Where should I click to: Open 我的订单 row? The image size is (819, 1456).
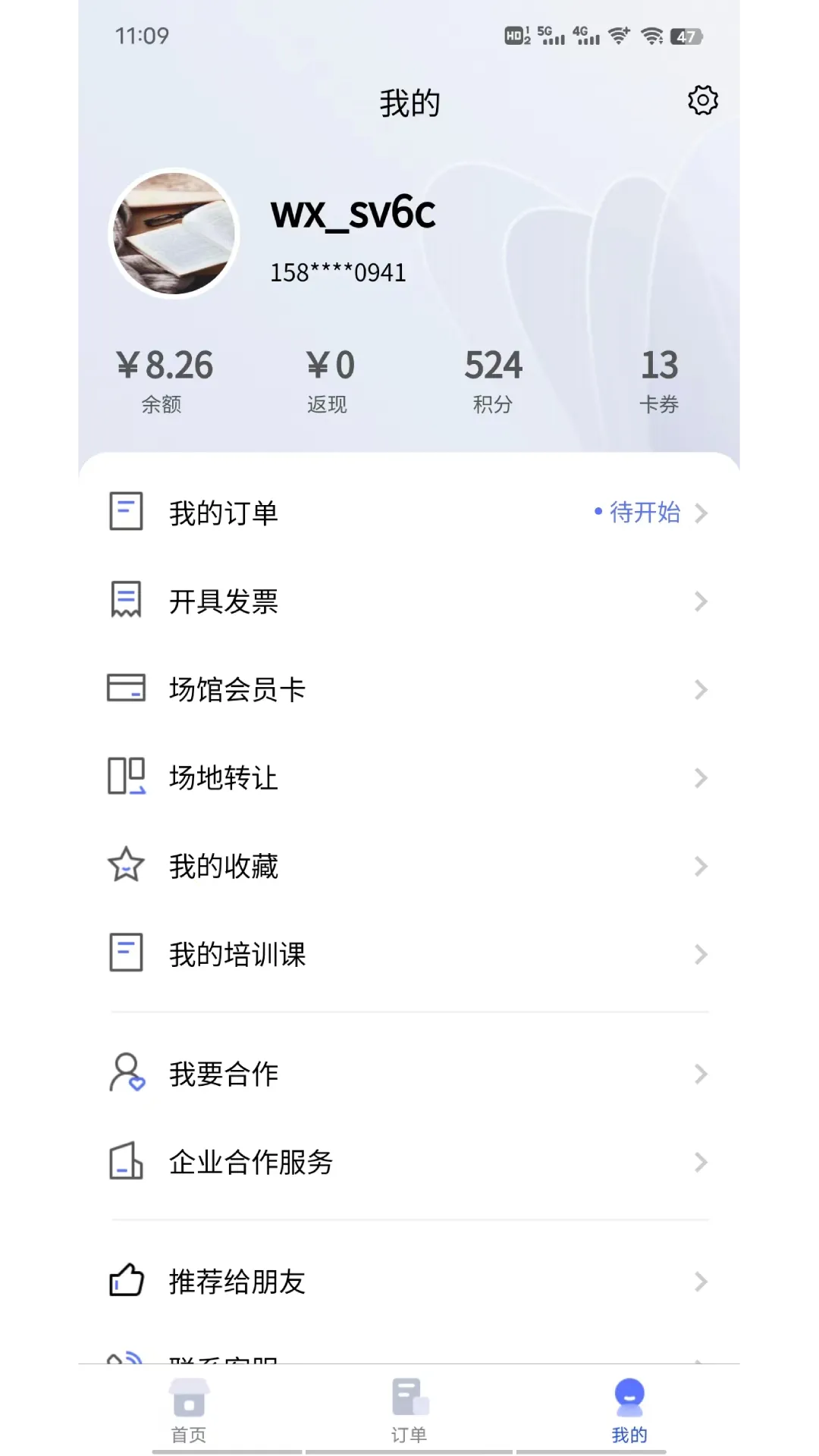pos(408,513)
